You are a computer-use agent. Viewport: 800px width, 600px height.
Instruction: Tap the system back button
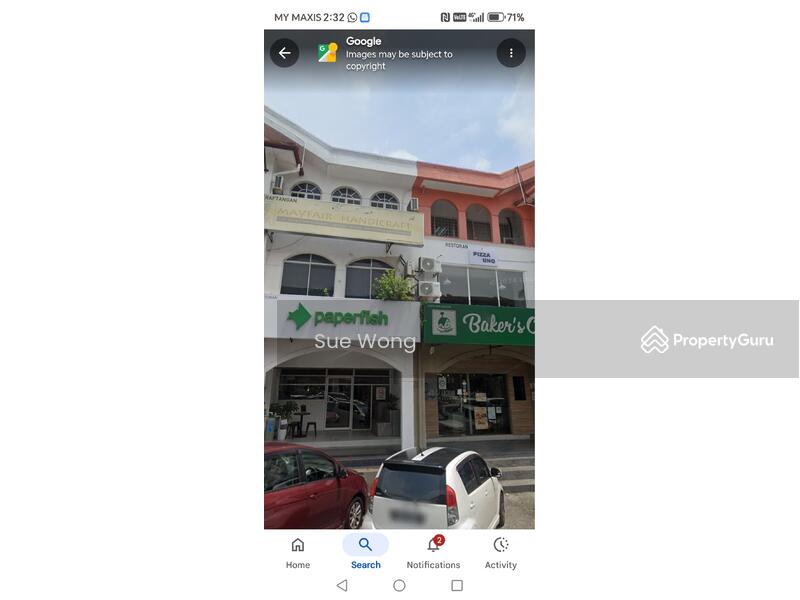pyautogui.click(x=342, y=585)
